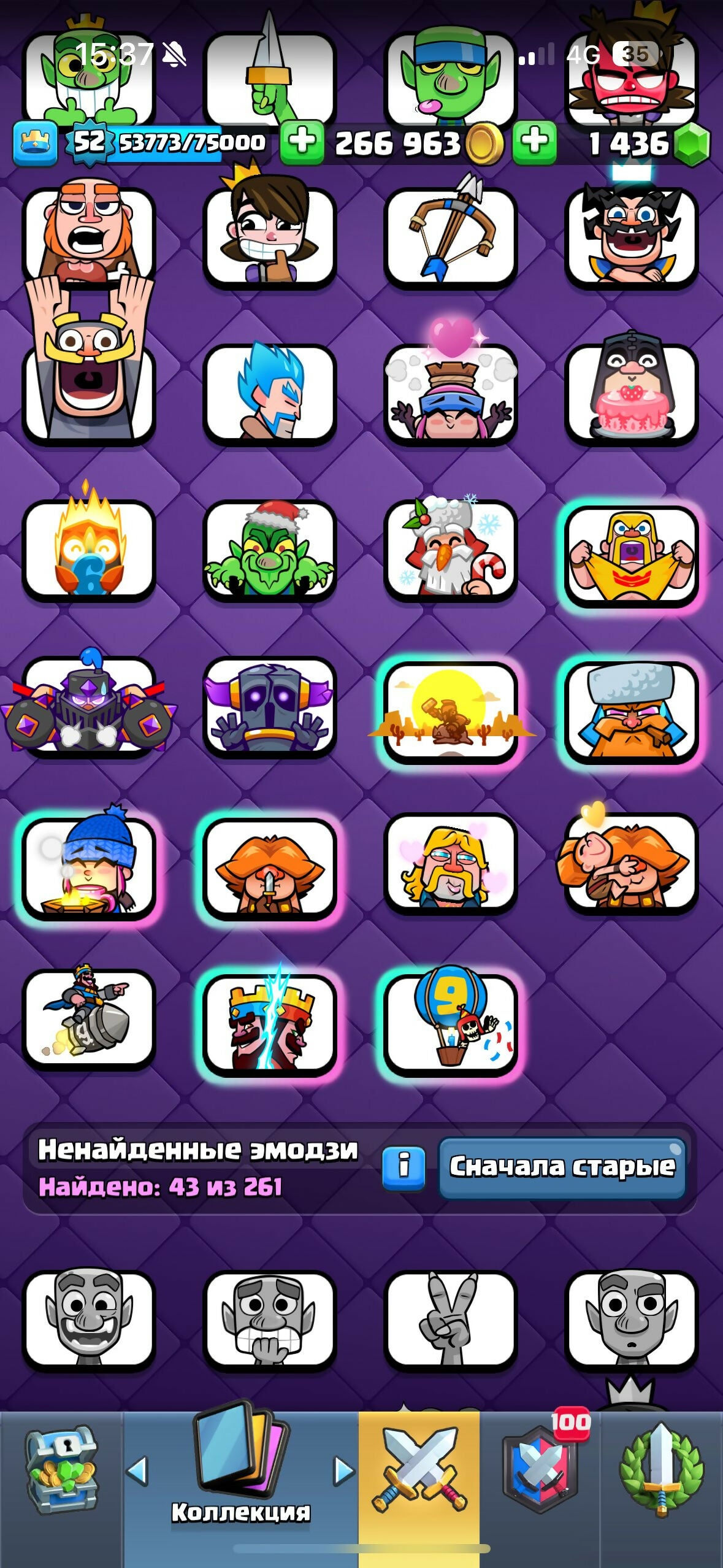Open the blue crown king level icon
723x1568 pixels.
36,143
